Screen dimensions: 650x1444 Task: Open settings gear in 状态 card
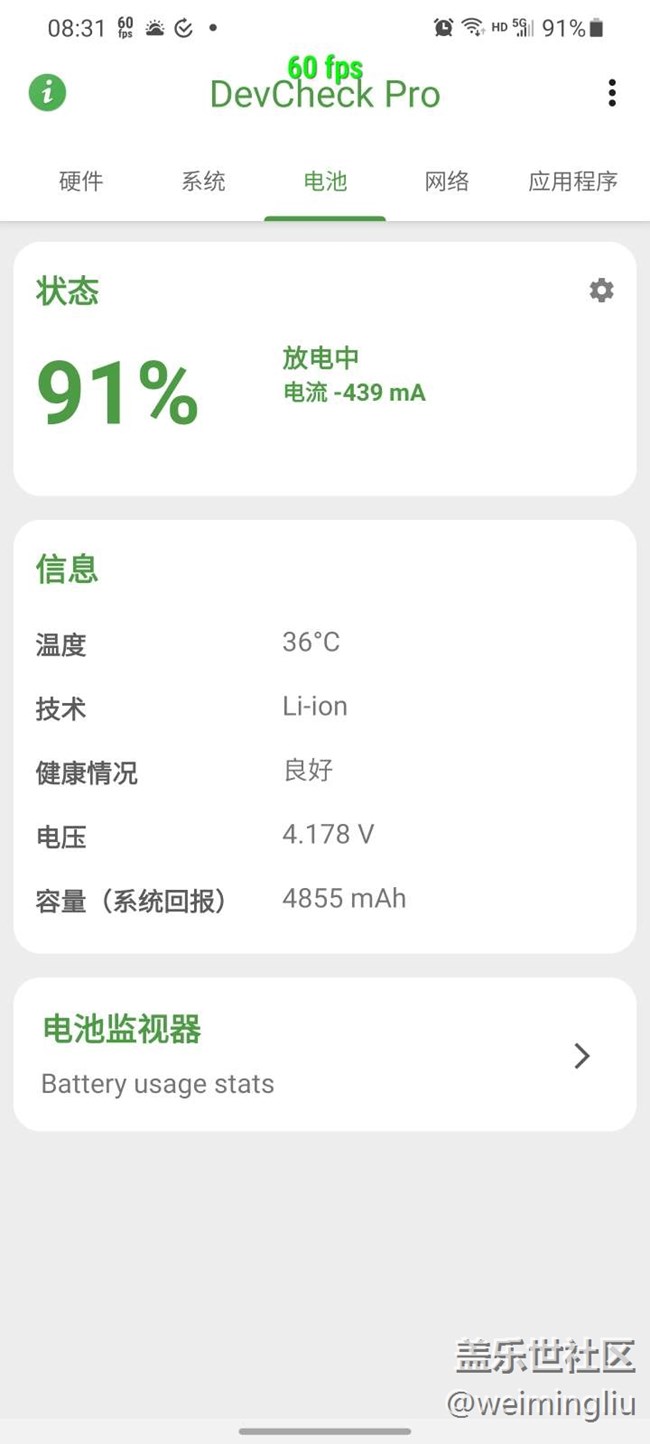click(601, 290)
